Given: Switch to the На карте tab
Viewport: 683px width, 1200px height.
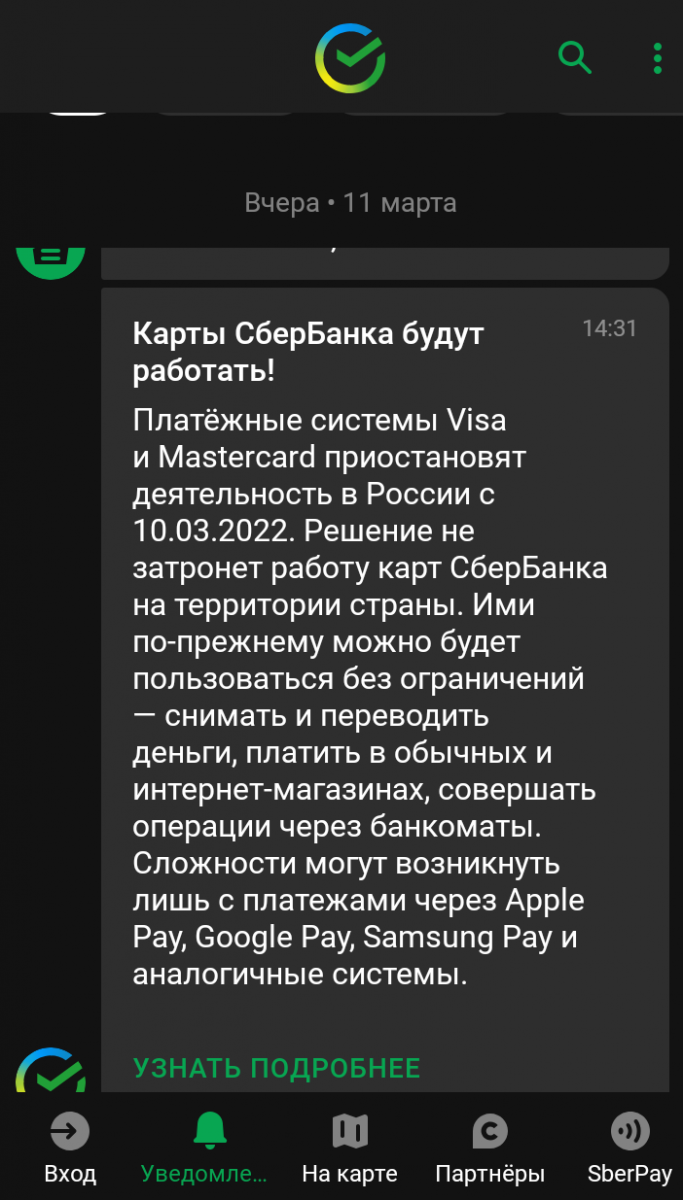Looking at the screenshot, I should [x=350, y=1148].
